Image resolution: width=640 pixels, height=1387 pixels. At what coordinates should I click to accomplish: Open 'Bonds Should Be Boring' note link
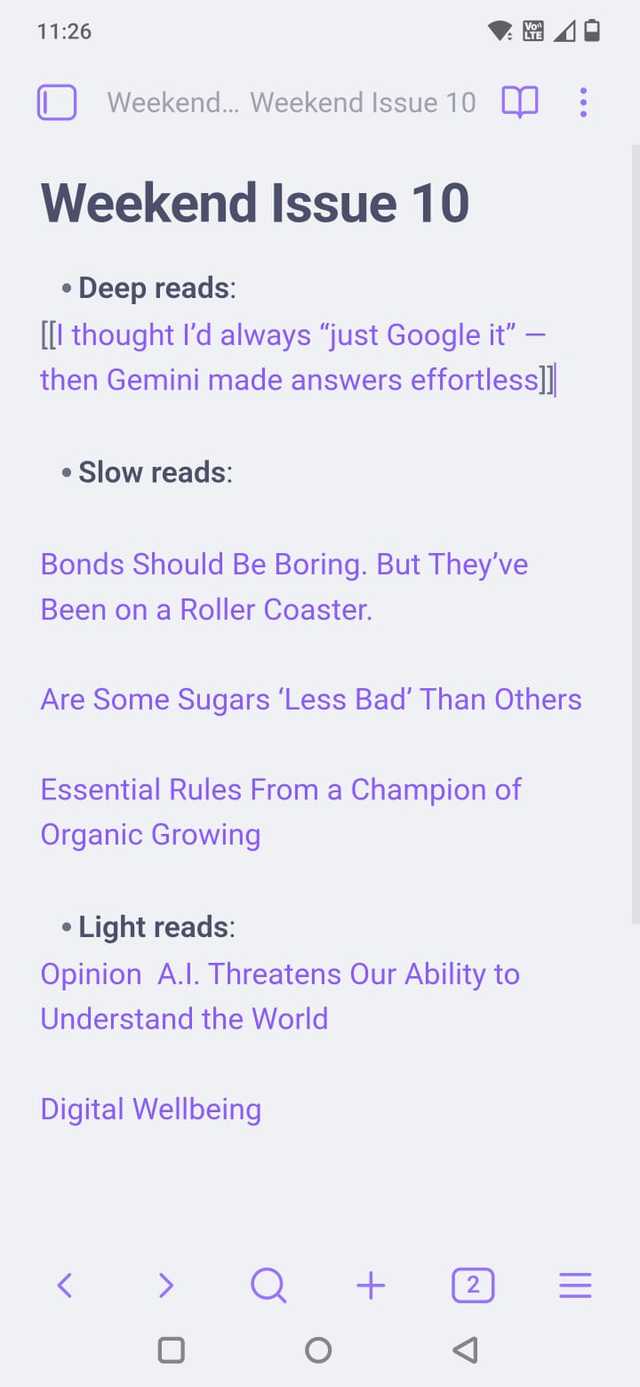tap(283, 586)
